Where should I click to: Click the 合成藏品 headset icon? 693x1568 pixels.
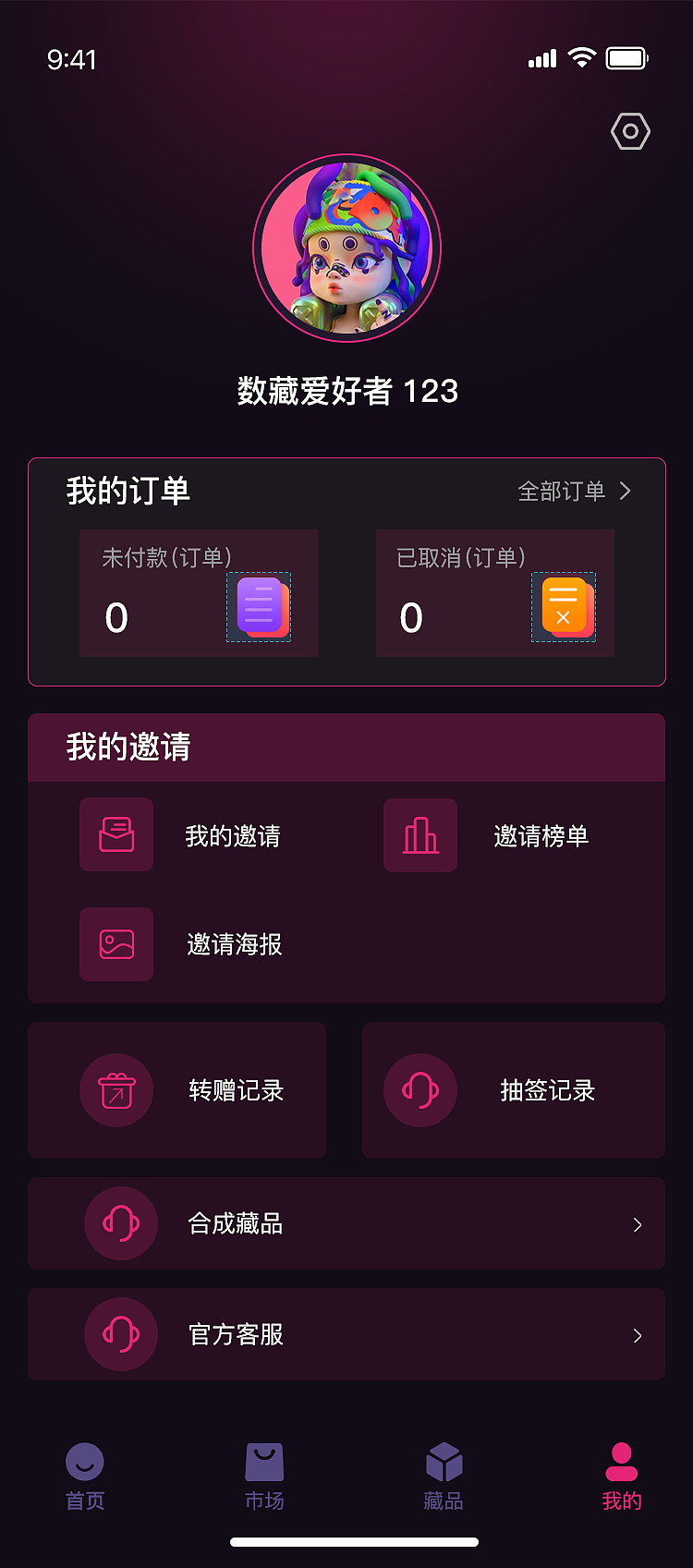click(121, 1223)
